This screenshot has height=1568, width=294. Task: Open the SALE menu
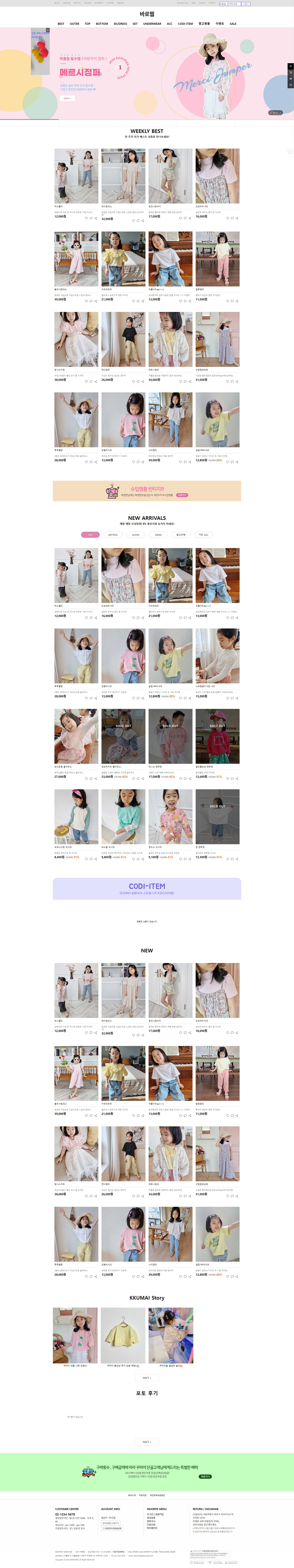tap(233, 24)
